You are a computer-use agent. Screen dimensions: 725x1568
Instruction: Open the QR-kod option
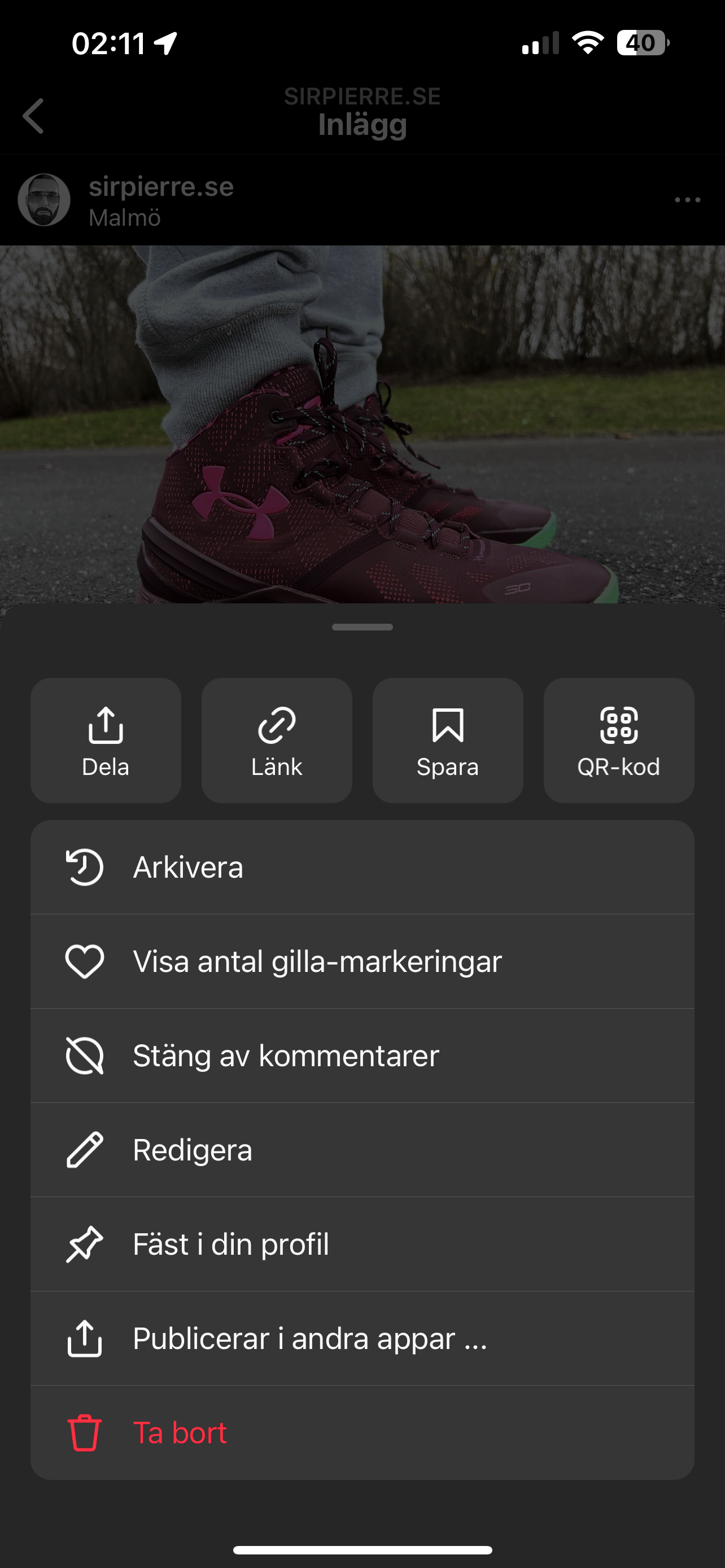[619, 740]
